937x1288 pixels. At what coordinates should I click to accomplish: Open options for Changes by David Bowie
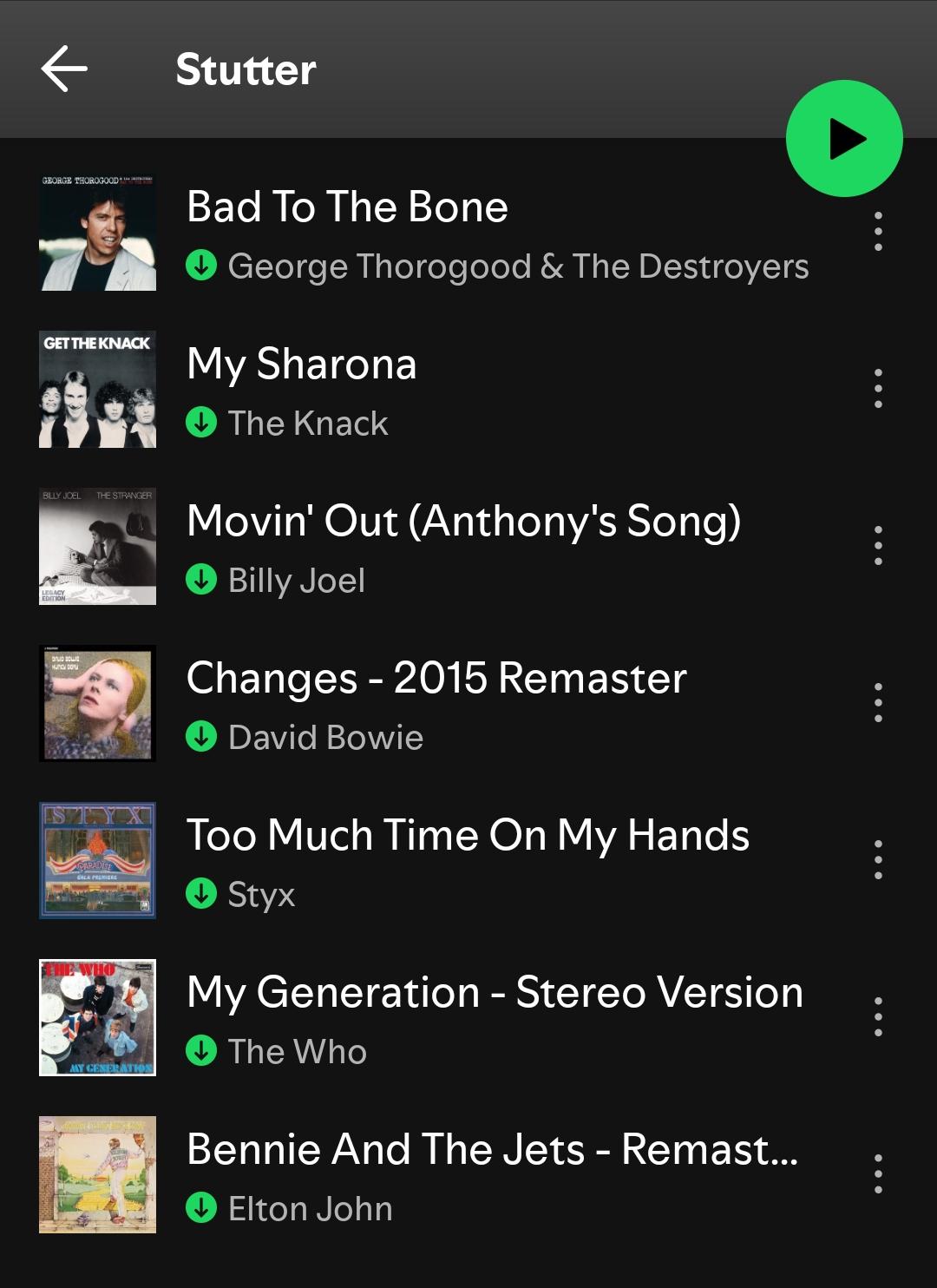point(878,703)
